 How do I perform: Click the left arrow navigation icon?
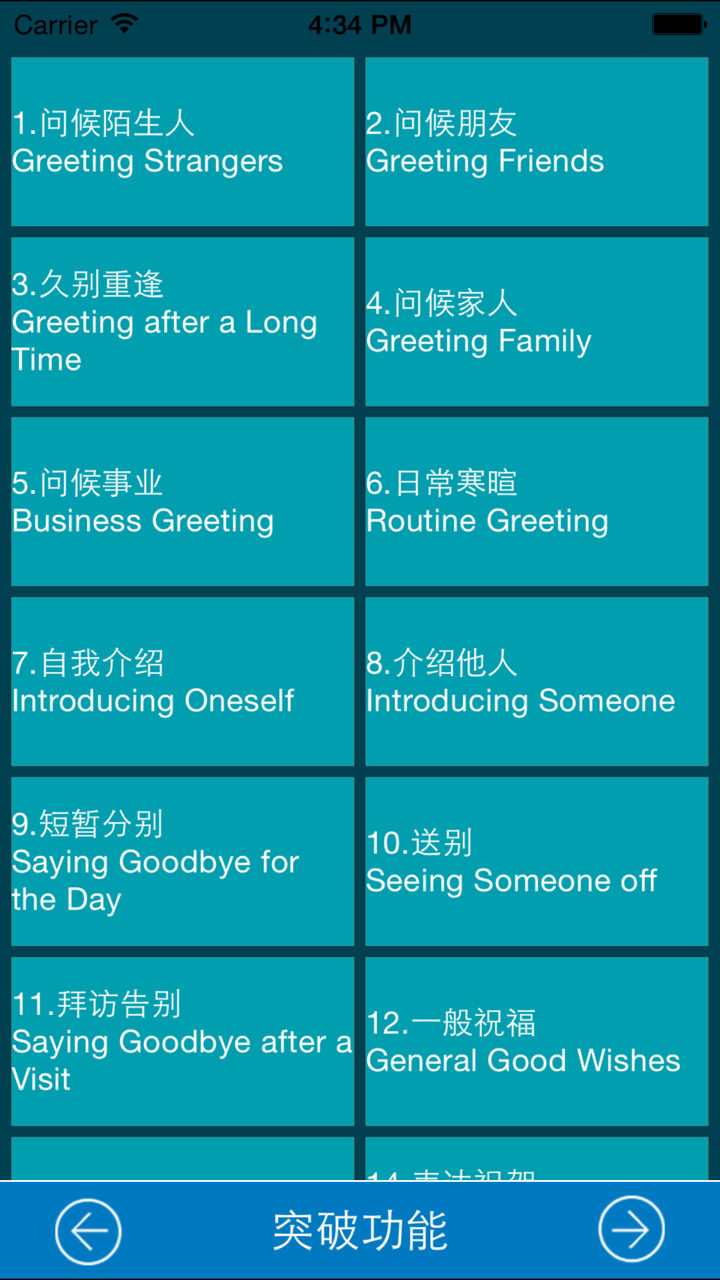[x=88, y=1231]
